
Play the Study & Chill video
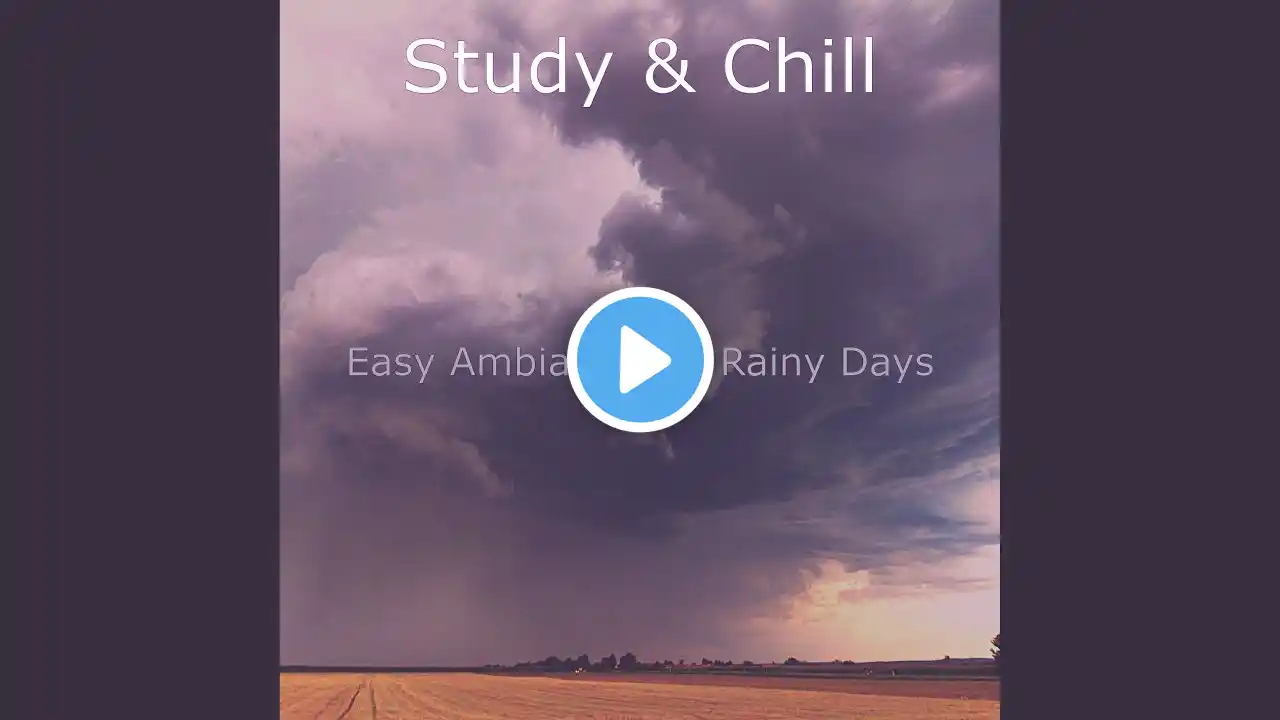point(640,360)
